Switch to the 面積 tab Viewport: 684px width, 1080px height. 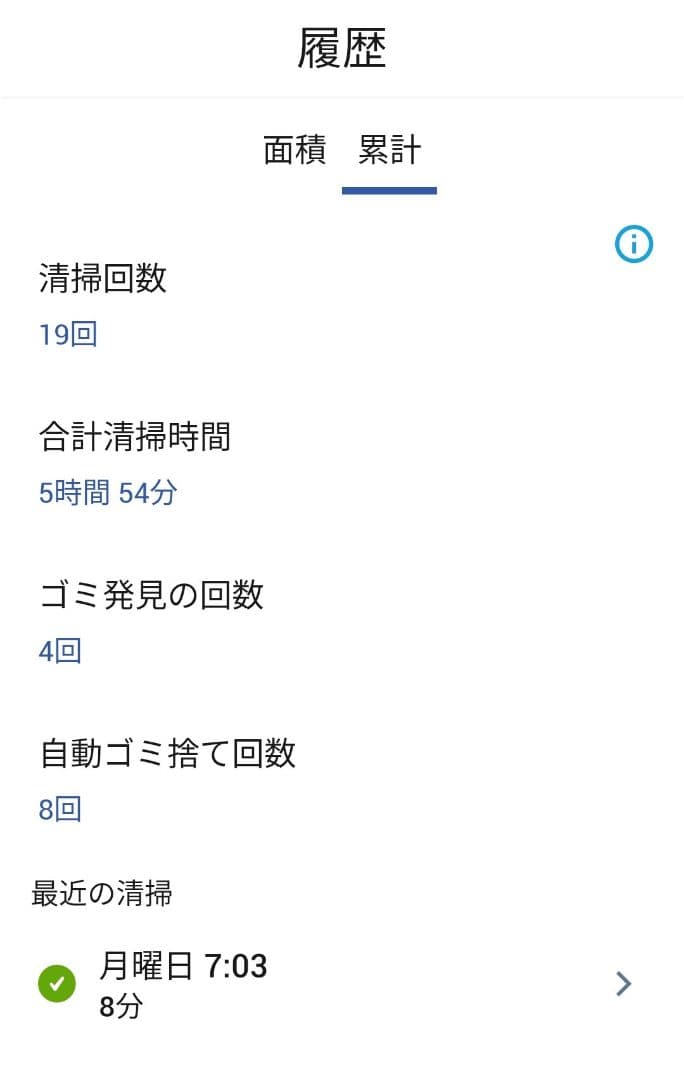point(294,151)
